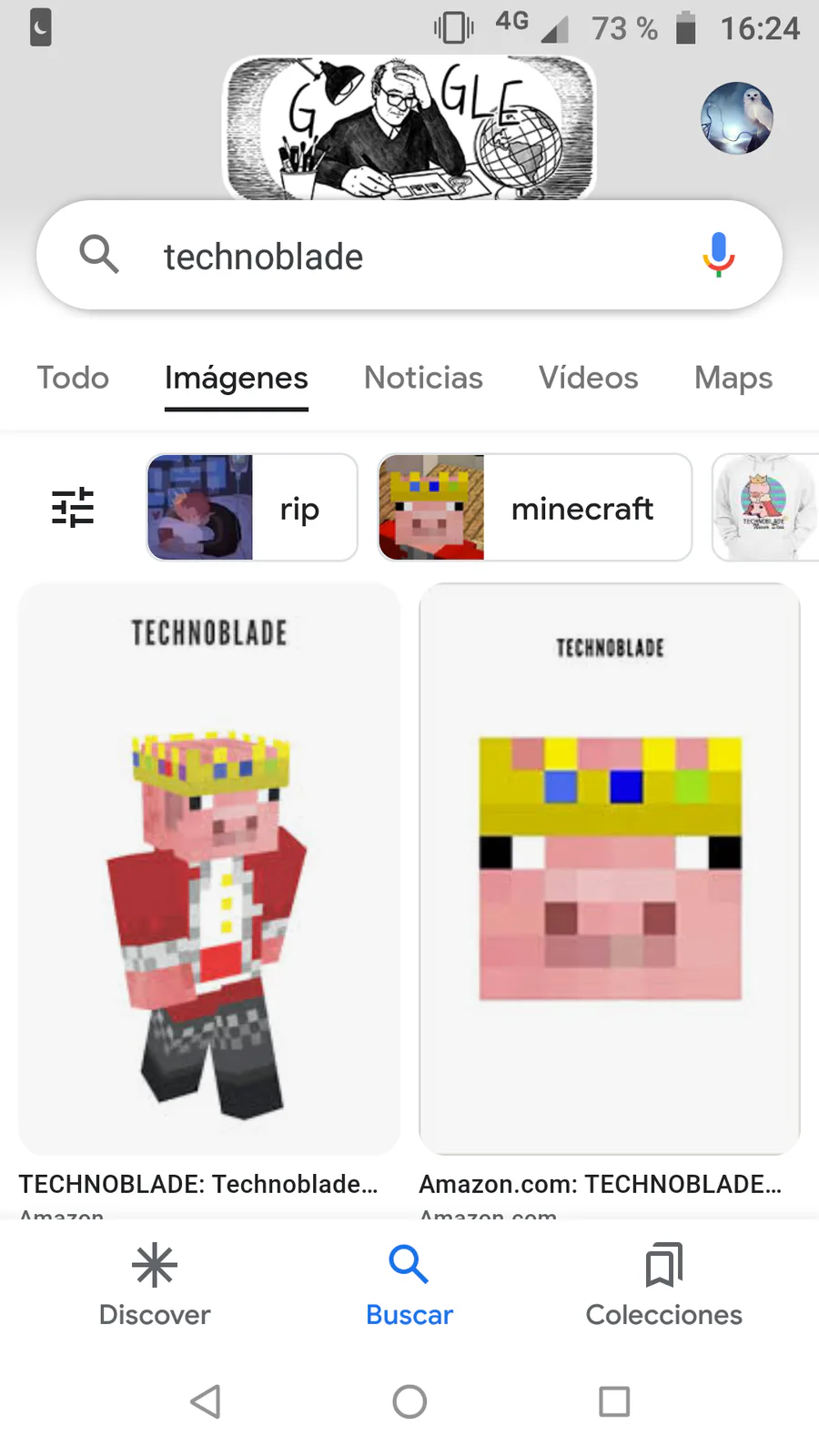Switch to the Noticias tab

tap(423, 378)
